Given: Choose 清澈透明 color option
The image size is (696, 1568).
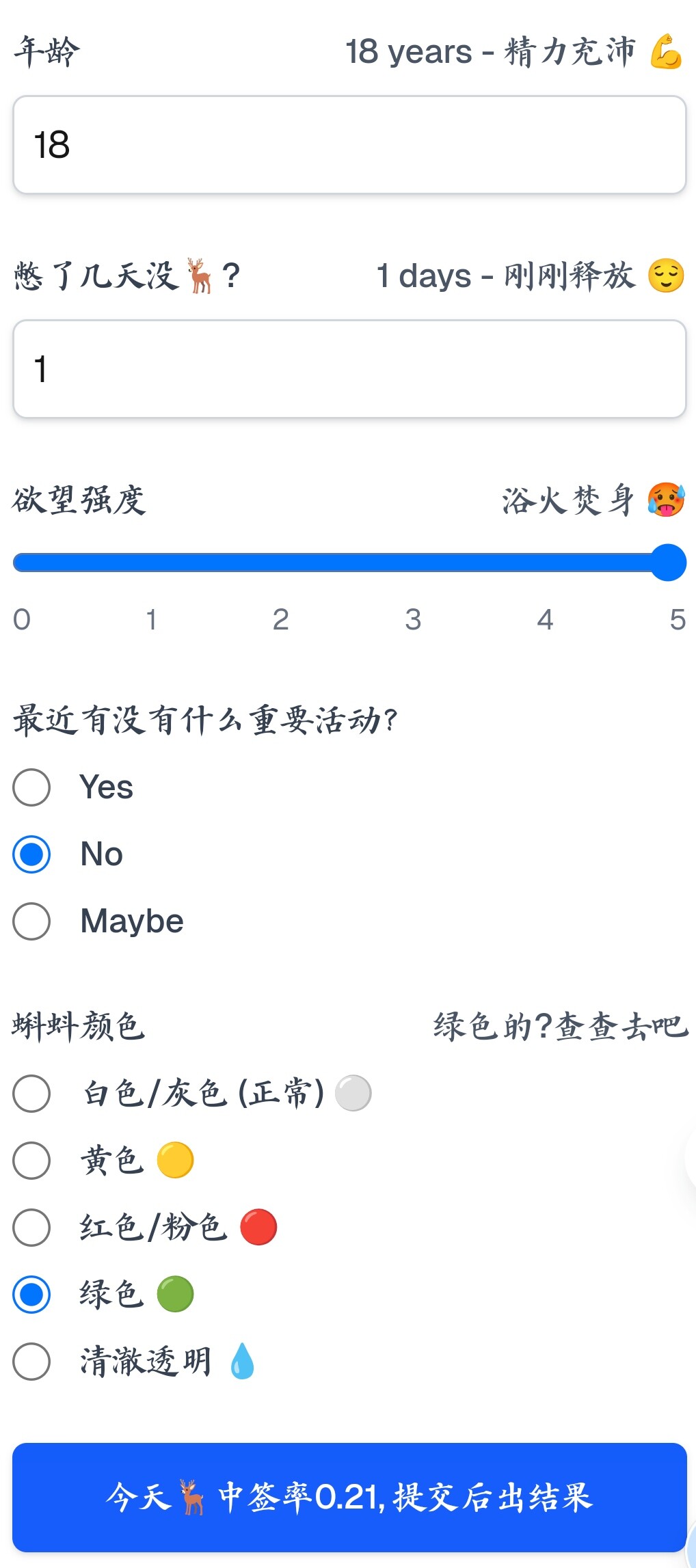Looking at the screenshot, I should tap(31, 1362).
